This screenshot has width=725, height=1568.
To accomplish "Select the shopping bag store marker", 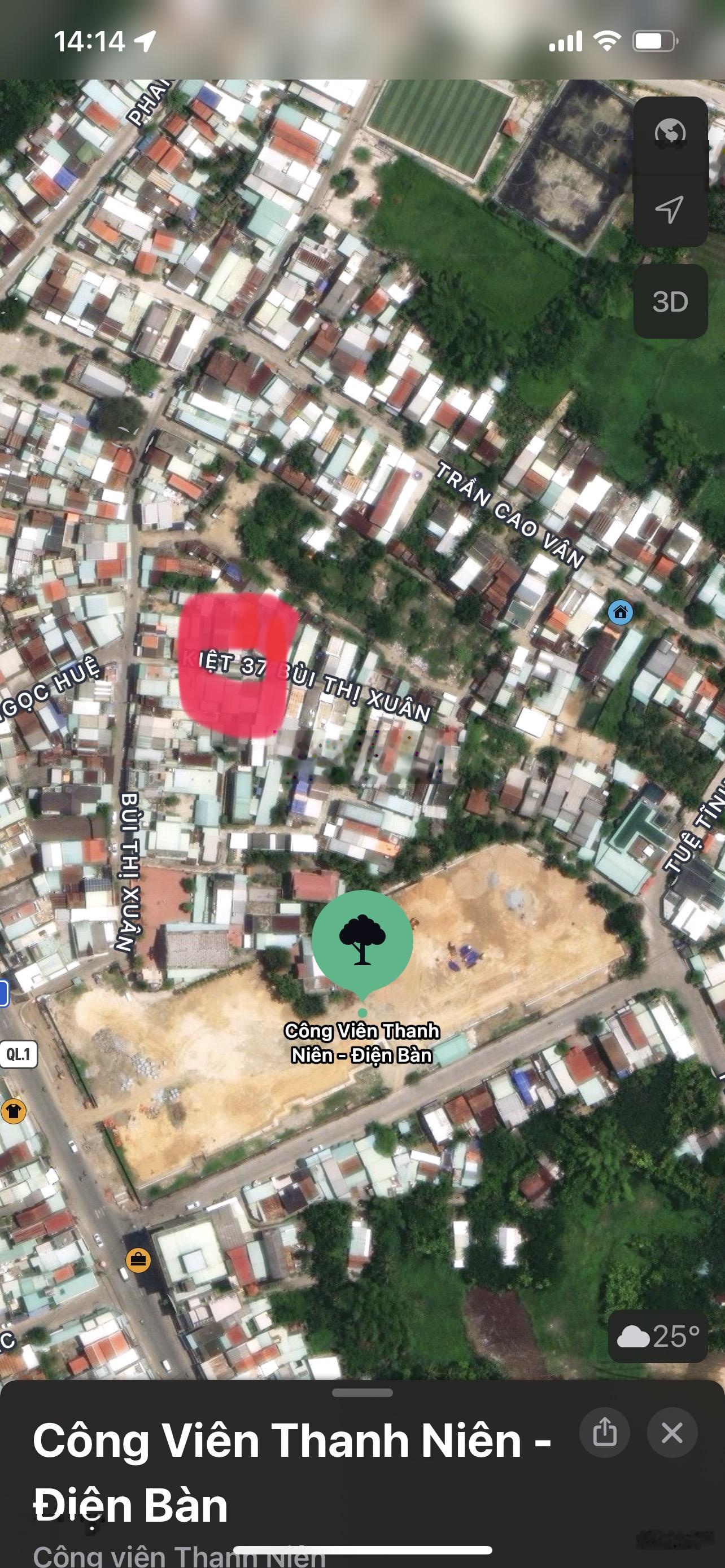I will point(138,1259).
